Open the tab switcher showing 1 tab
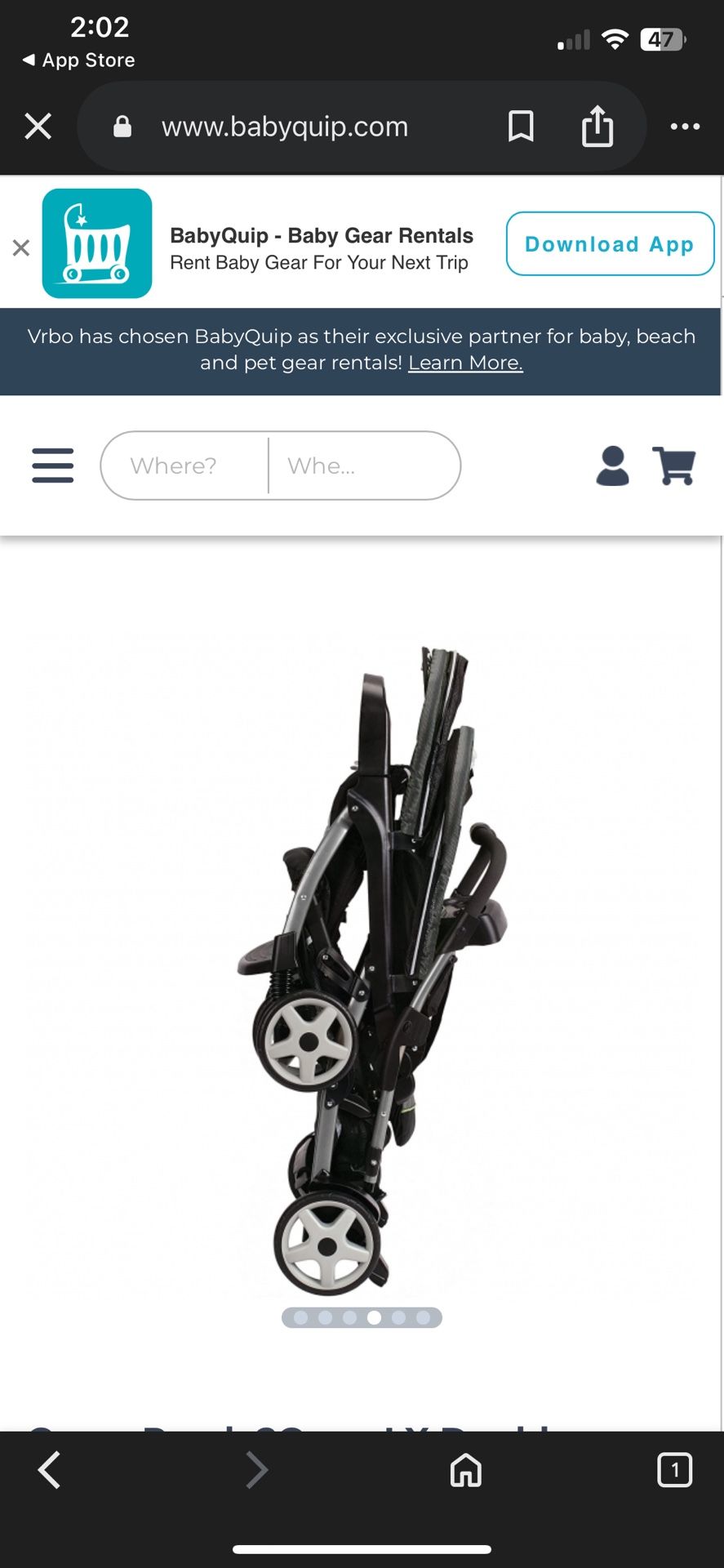 pos(674,1470)
